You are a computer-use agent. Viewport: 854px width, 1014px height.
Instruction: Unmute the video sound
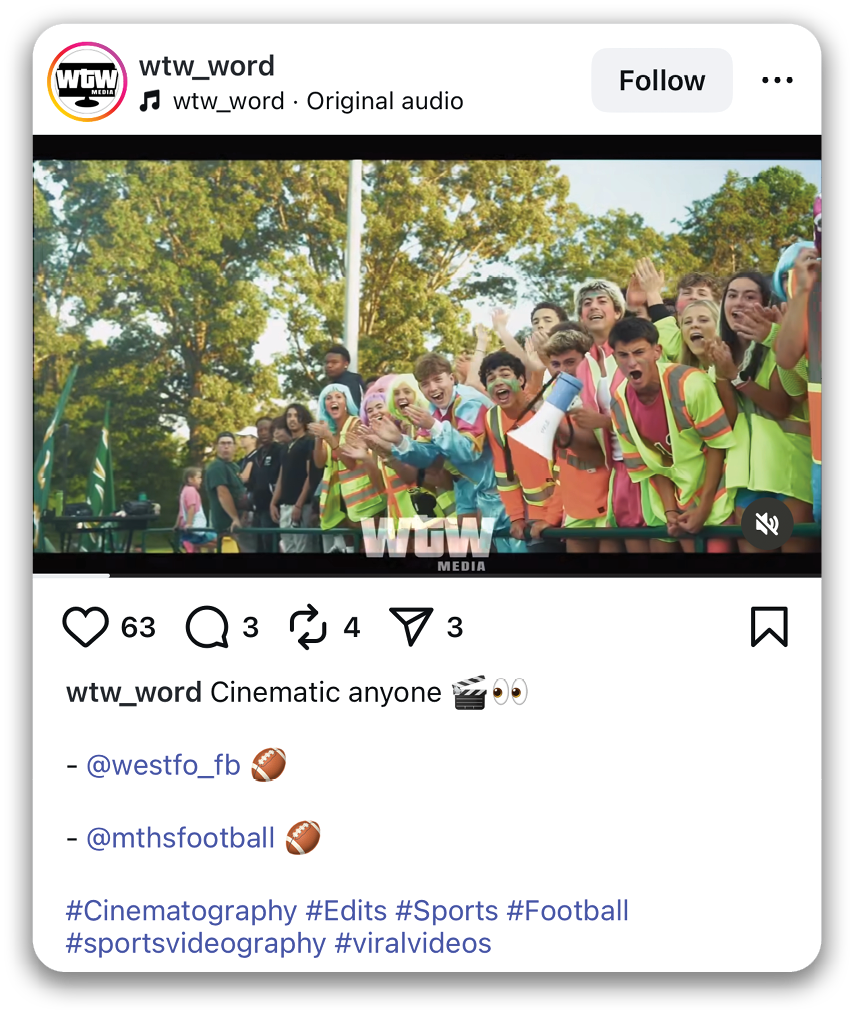pos(767,524)
